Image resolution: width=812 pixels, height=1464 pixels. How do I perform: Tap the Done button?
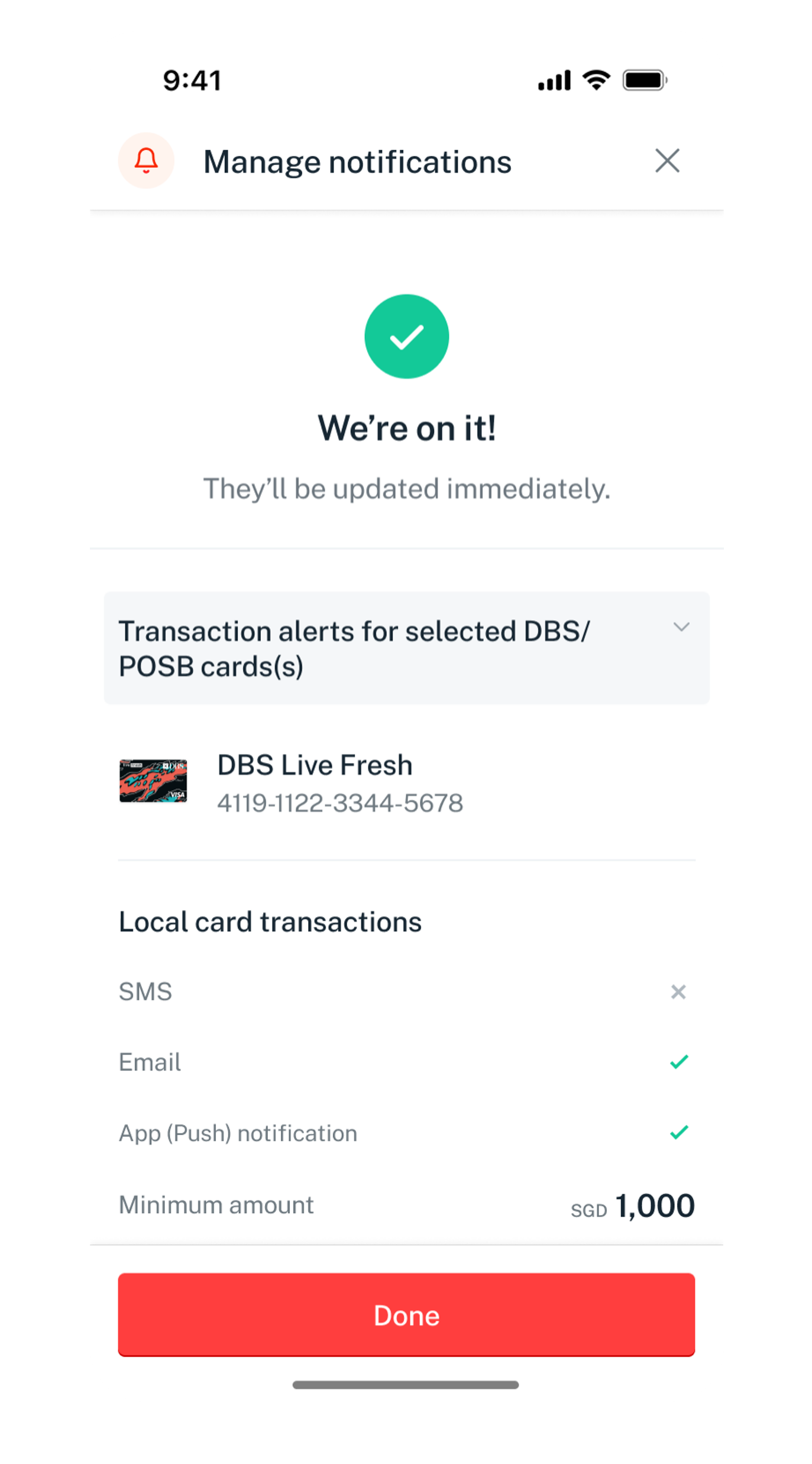pyautogui.click(x=406, y=1314)
